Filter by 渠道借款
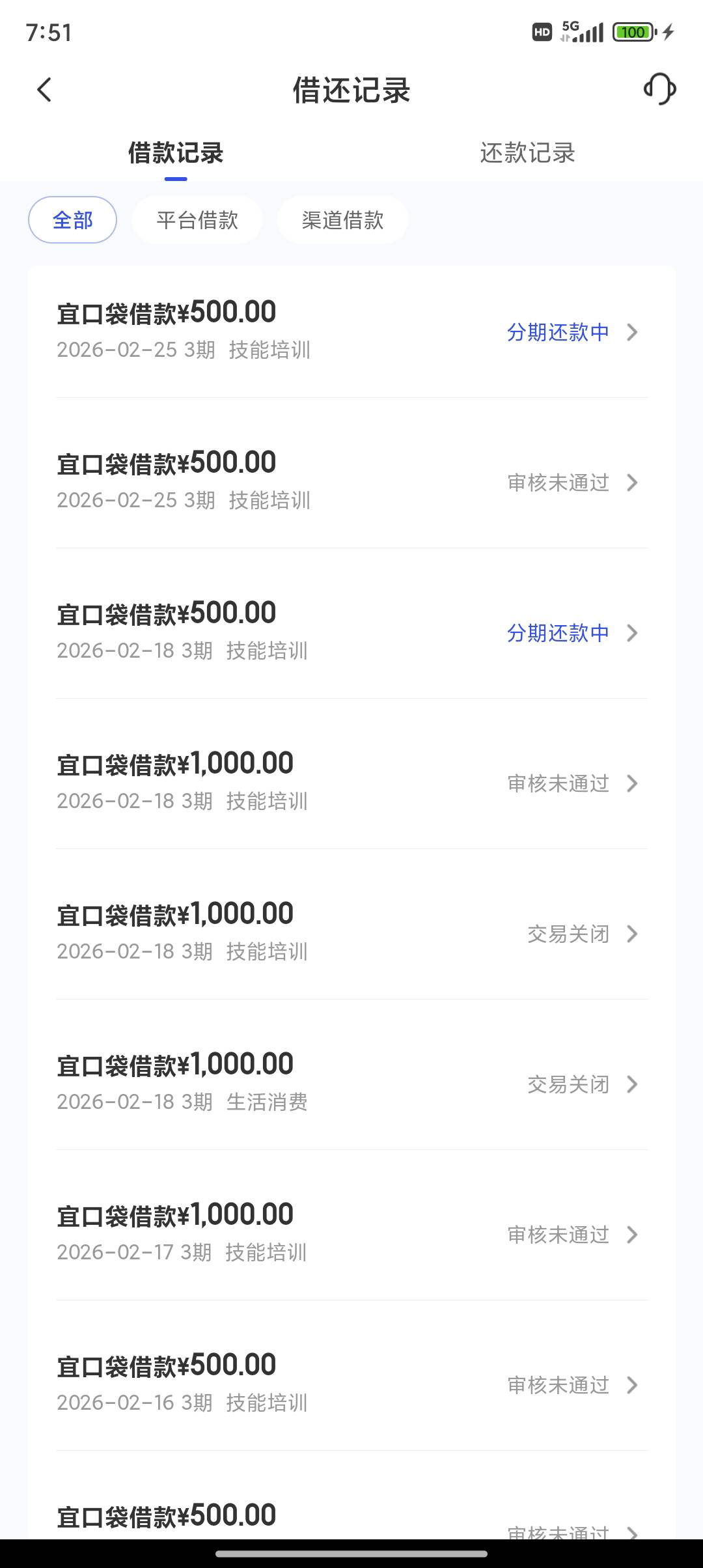 (x=342, y=220)
